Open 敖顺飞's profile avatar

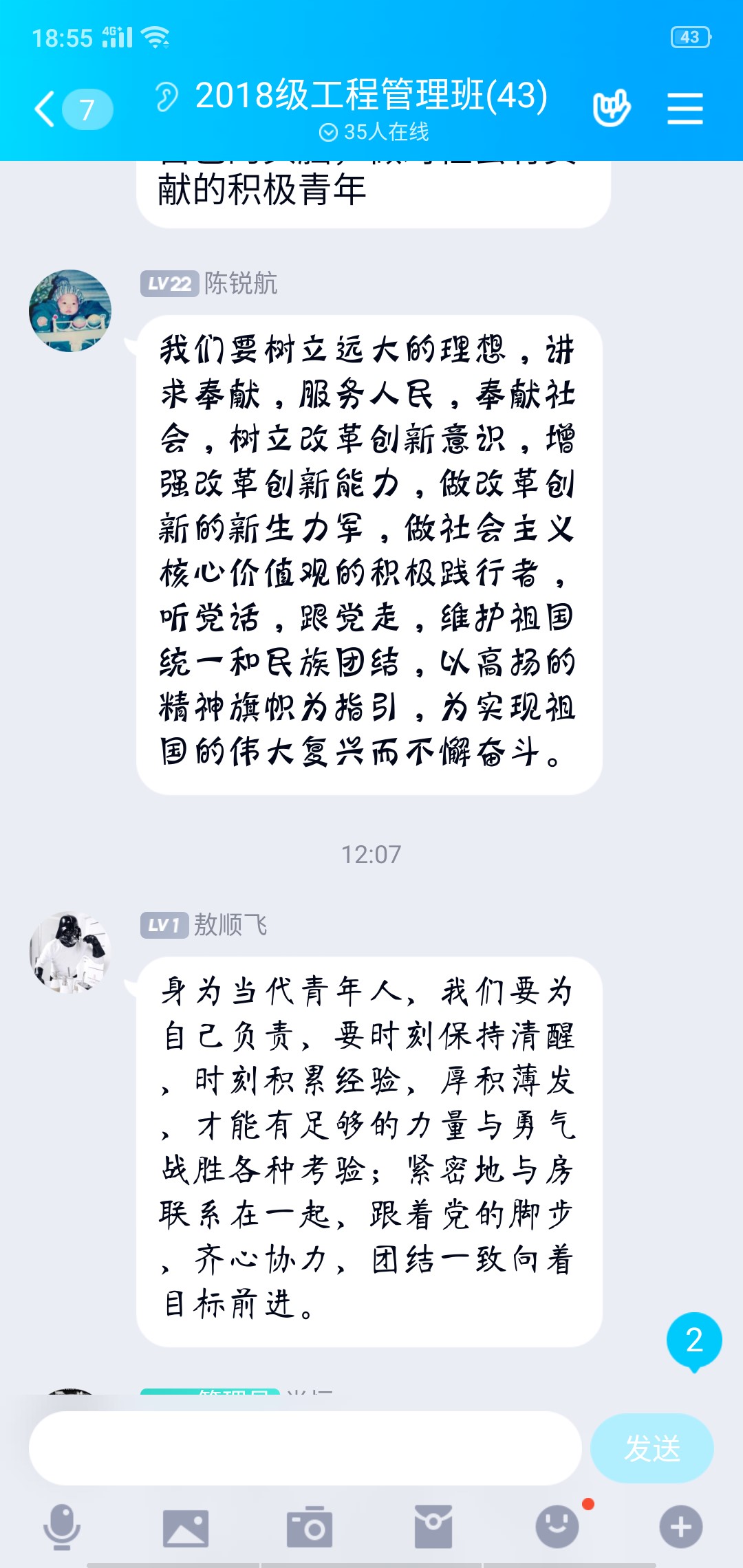click(69, 952)
